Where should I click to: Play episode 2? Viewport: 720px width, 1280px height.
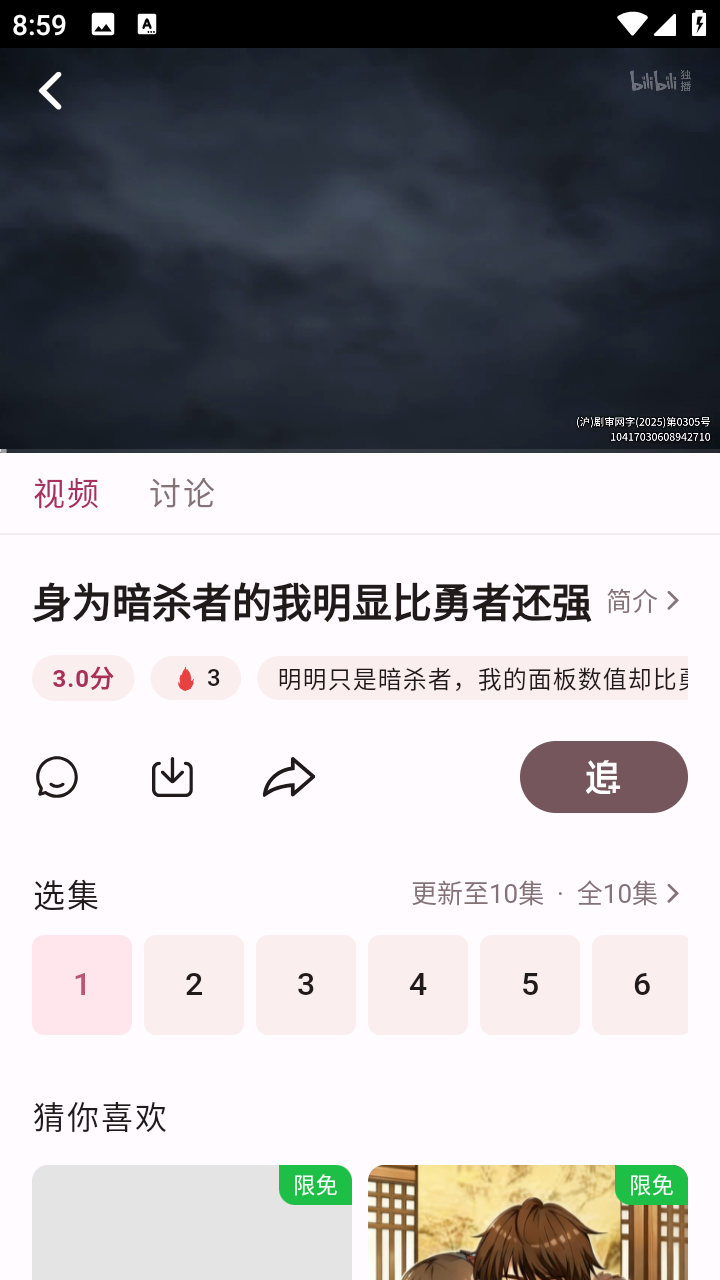[194, 984]
